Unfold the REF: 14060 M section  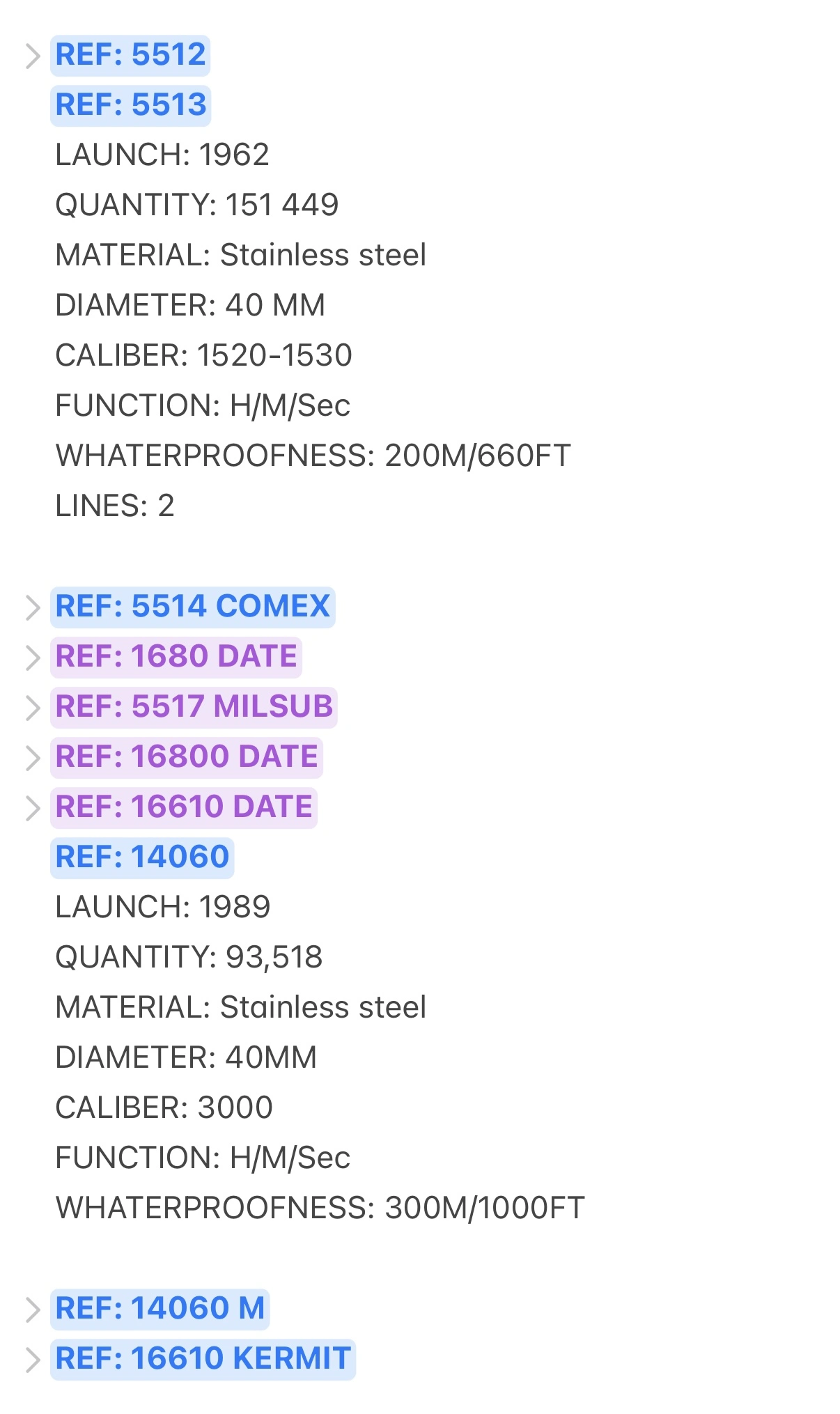click(x=32, y=1310)
